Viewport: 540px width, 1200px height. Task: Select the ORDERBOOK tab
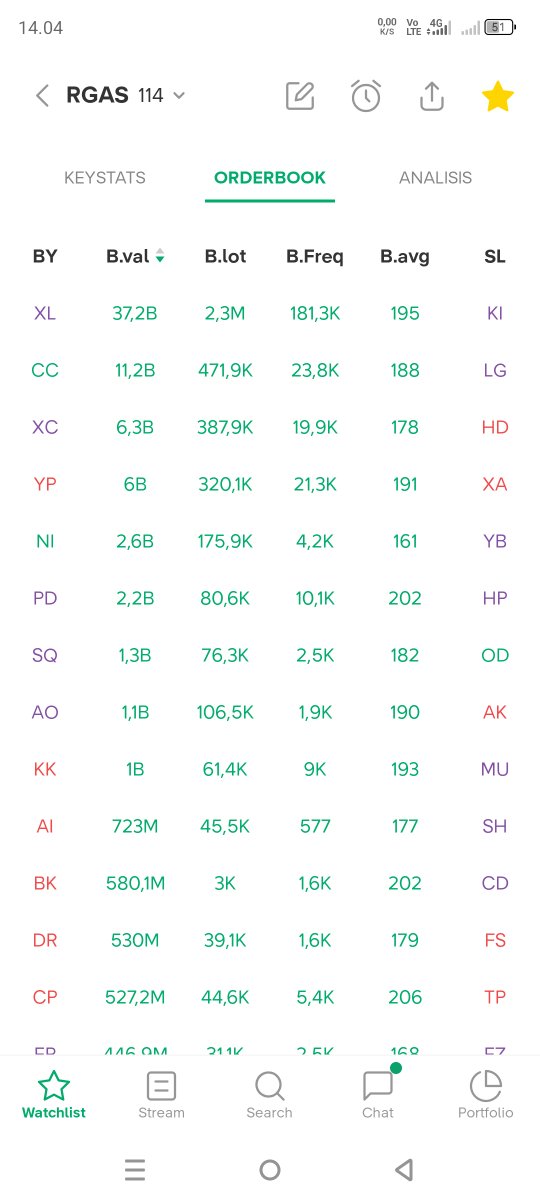click(x=270, y=178)
